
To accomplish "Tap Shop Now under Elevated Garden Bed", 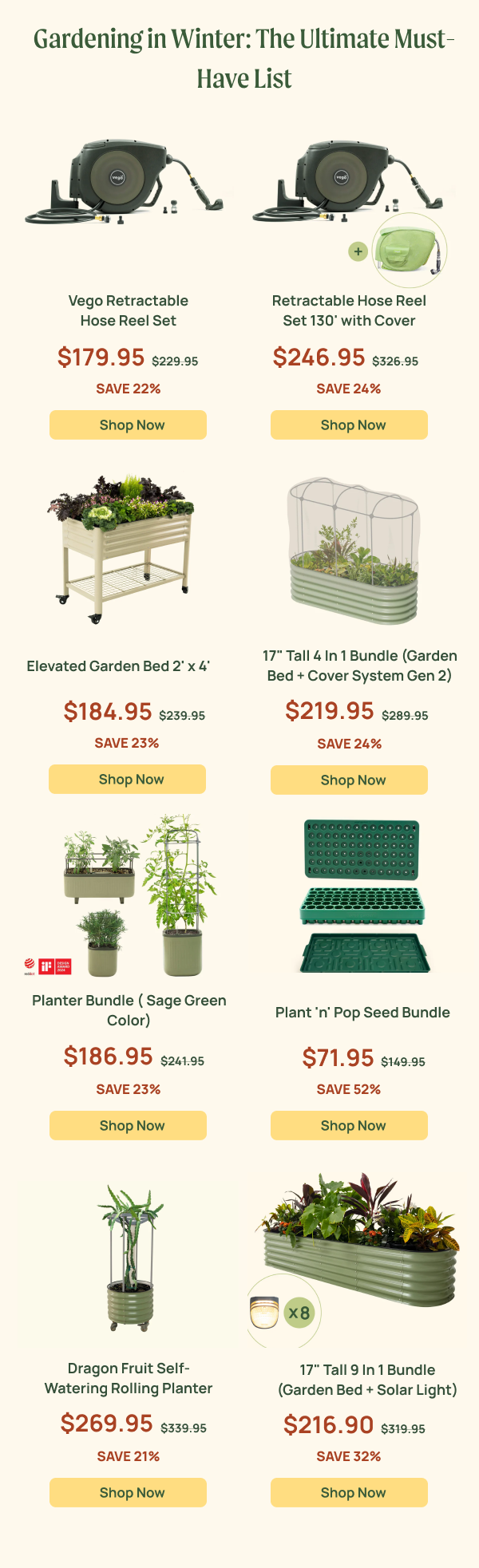I will tap(127, 779).
